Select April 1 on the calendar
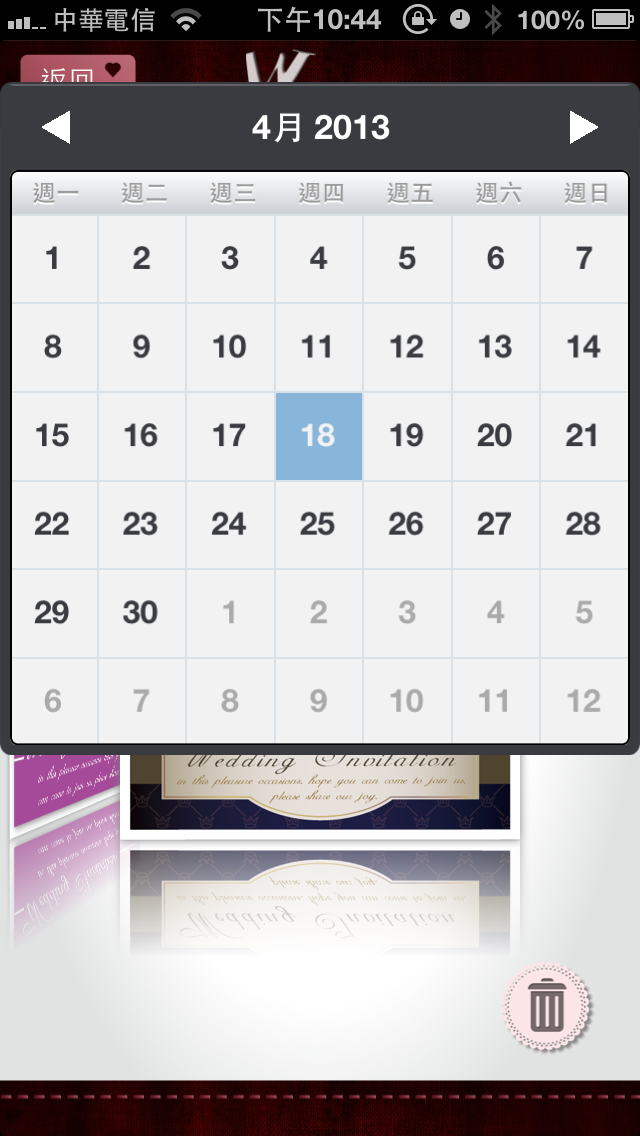The width and height of the screenshot is (640, 1136). point(53,259)
